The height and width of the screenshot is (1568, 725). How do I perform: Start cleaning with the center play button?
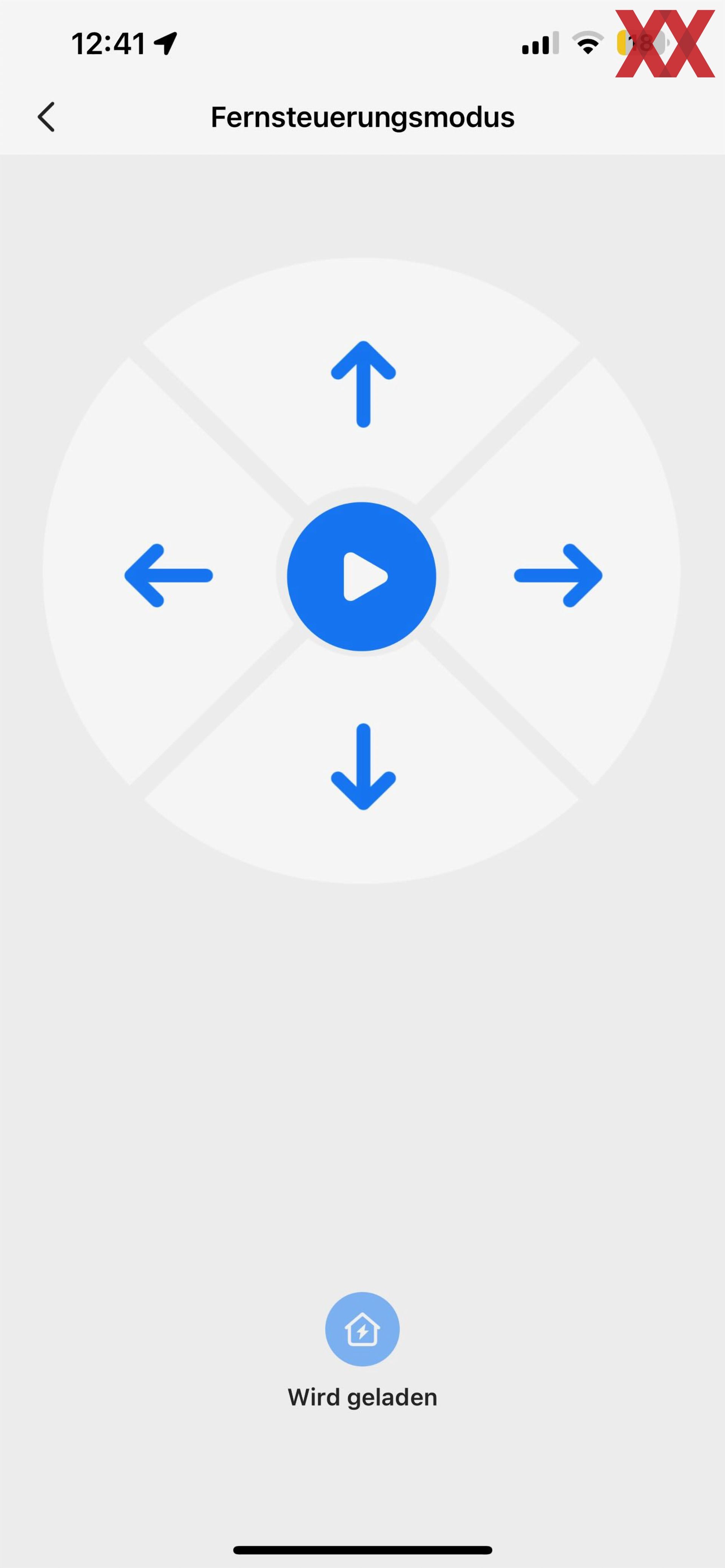click(x=362, y=576)
